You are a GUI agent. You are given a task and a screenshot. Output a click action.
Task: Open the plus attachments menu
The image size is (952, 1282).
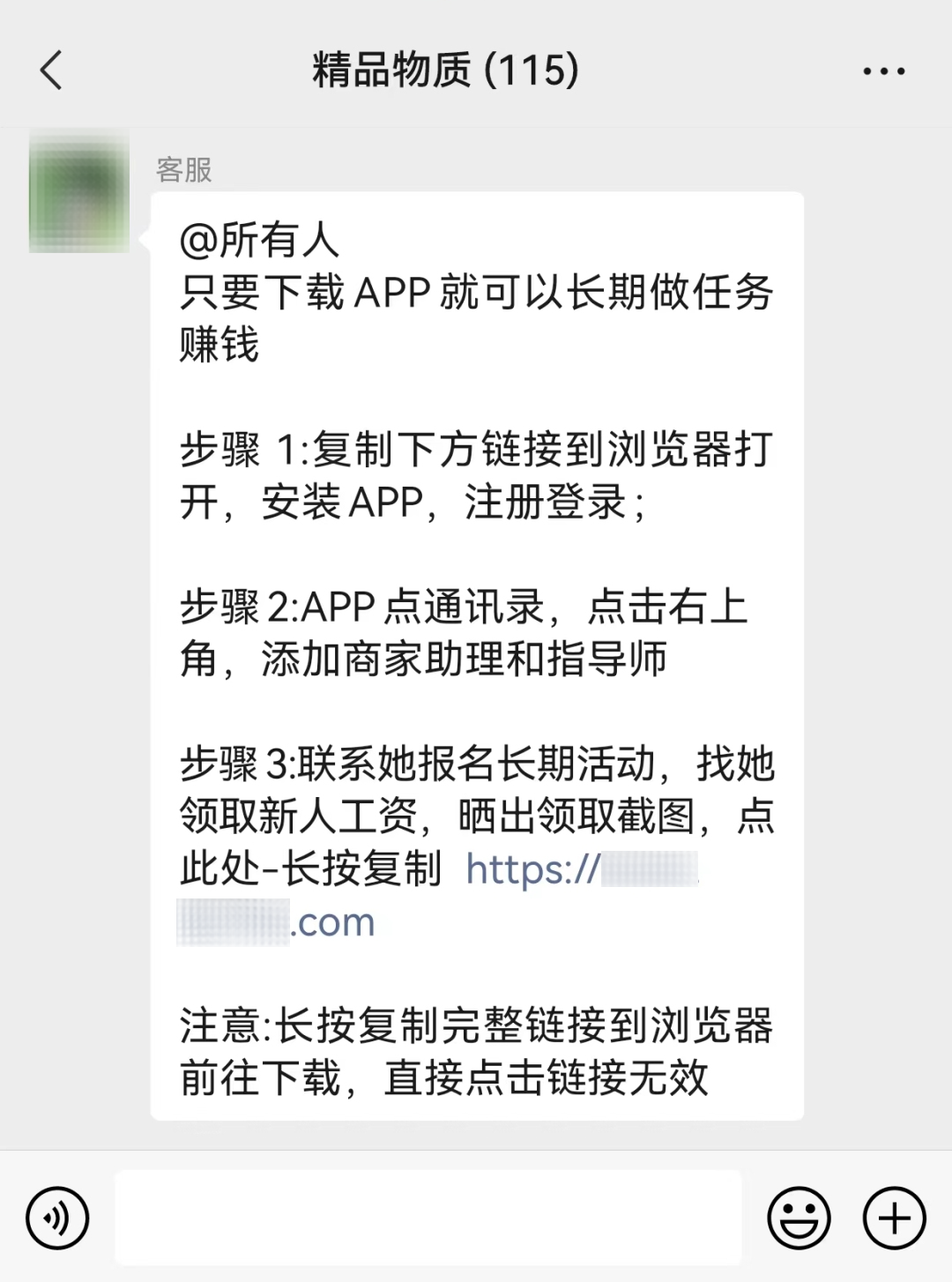[x=894, y=1218]
